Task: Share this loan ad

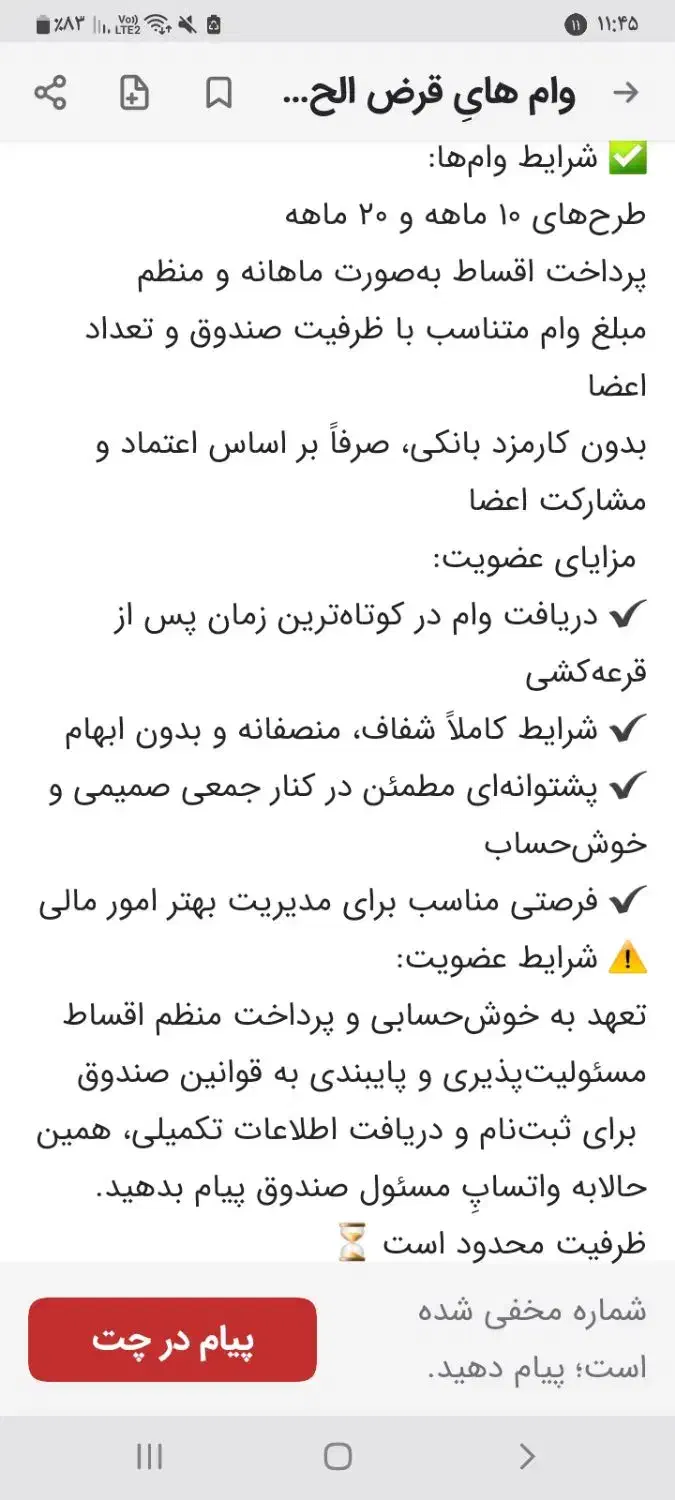Action: coord(50,94)
